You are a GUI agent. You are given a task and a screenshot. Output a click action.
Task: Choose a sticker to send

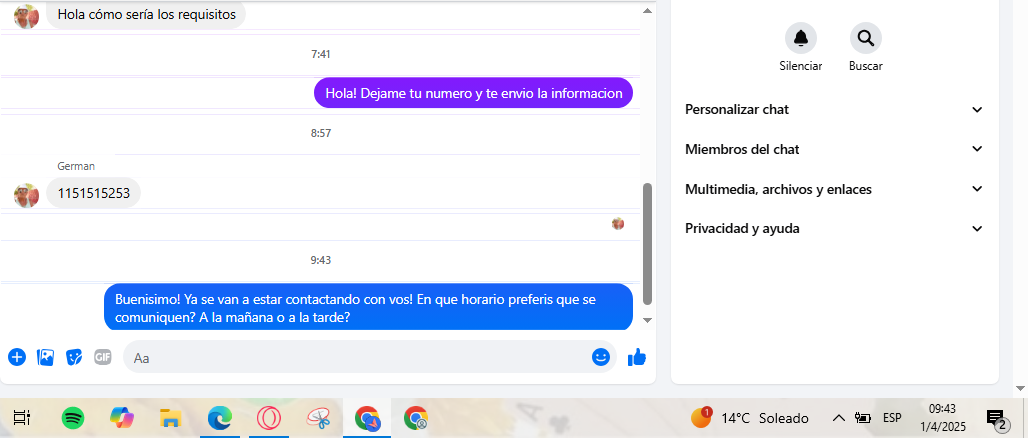pos(74,357)
